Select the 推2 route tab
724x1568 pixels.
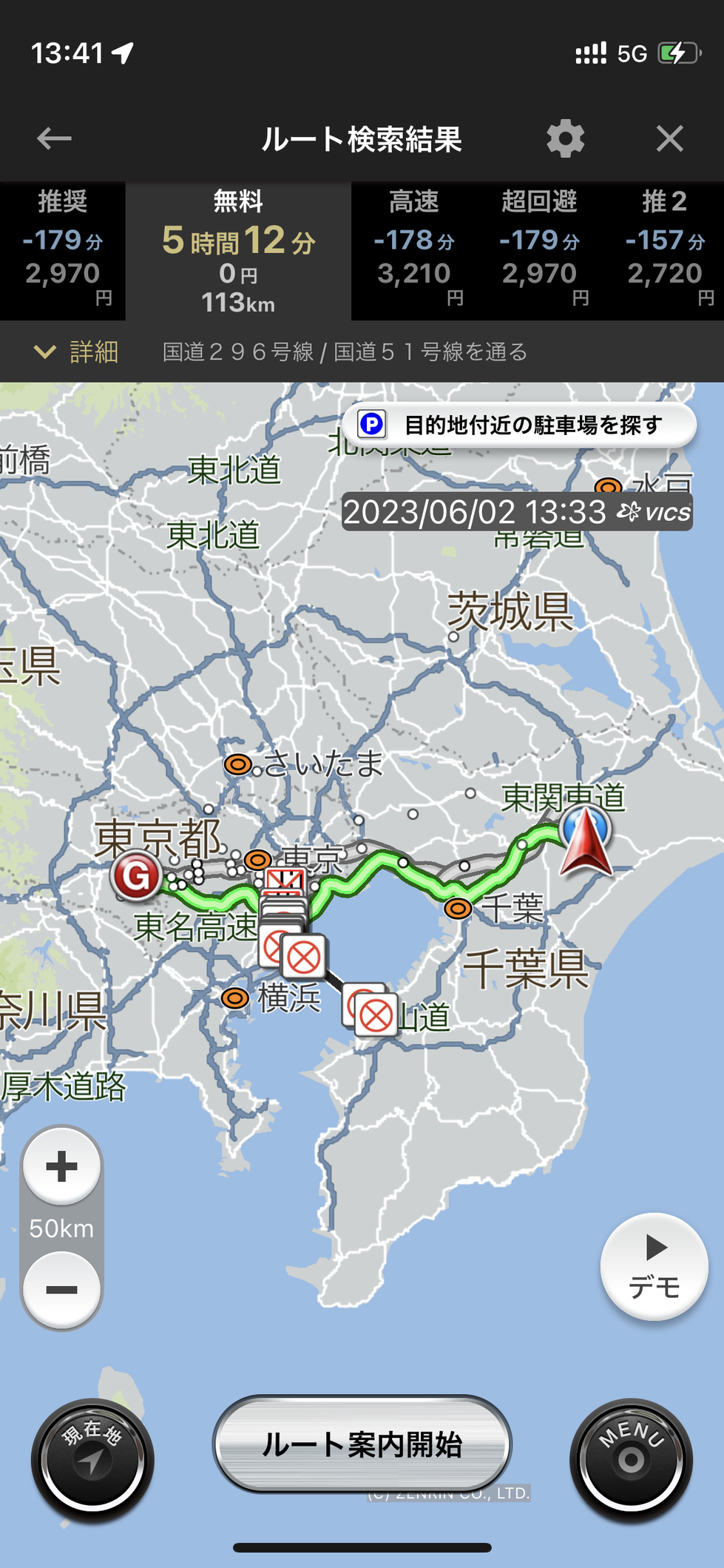(x=663, y=251)
